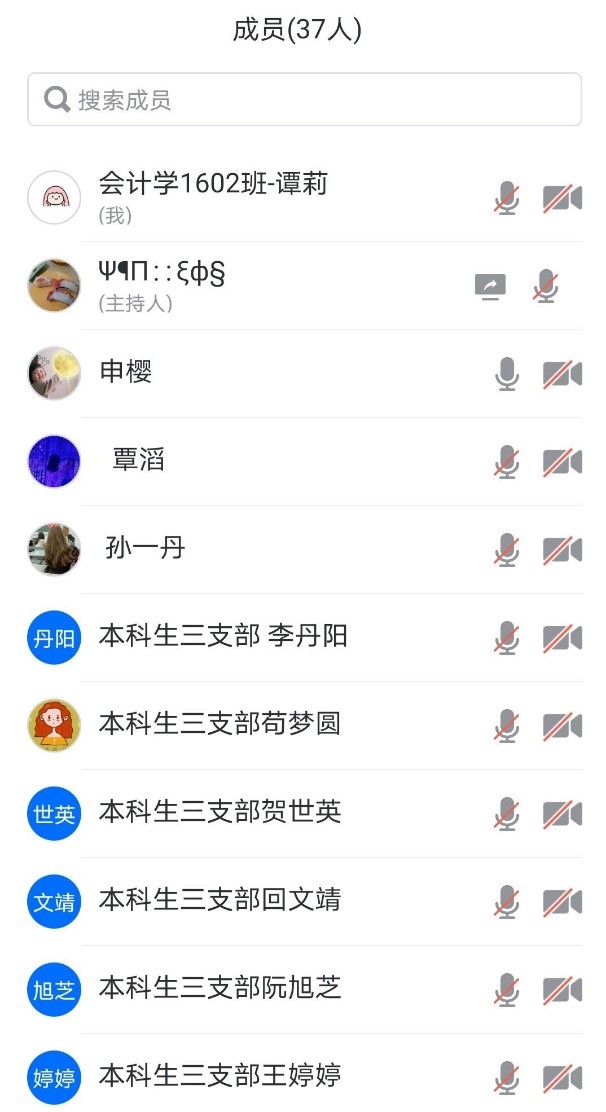The image size is (606, 1112).
Task: Unmute my microphone on 谭莉's row
Action: pyautogui.click(x=507, y=198)
